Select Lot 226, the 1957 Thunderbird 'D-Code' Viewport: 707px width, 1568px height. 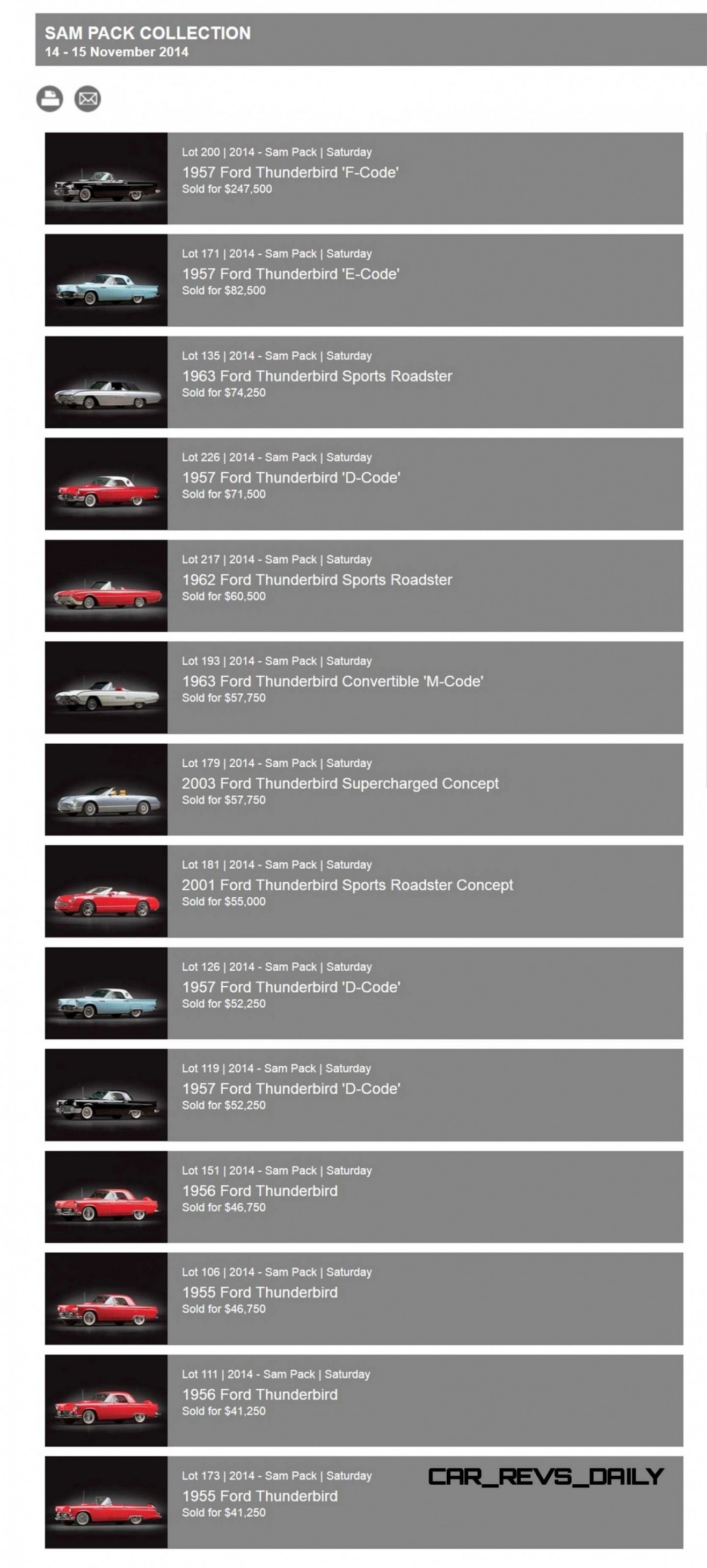pos(363,484)
